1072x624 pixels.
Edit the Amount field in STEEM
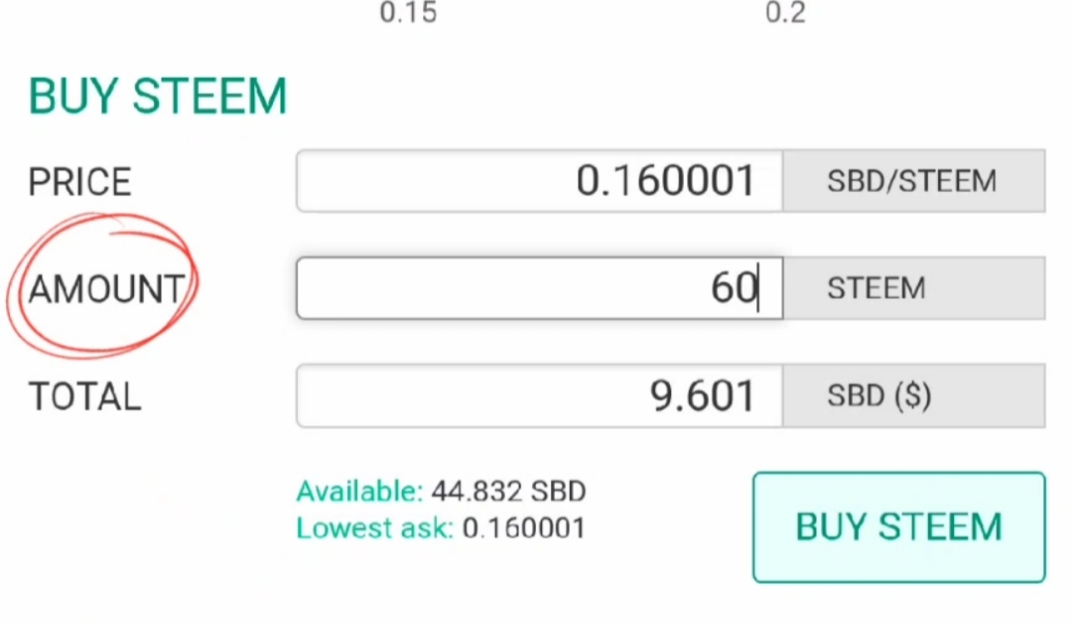tap(539, 288)
